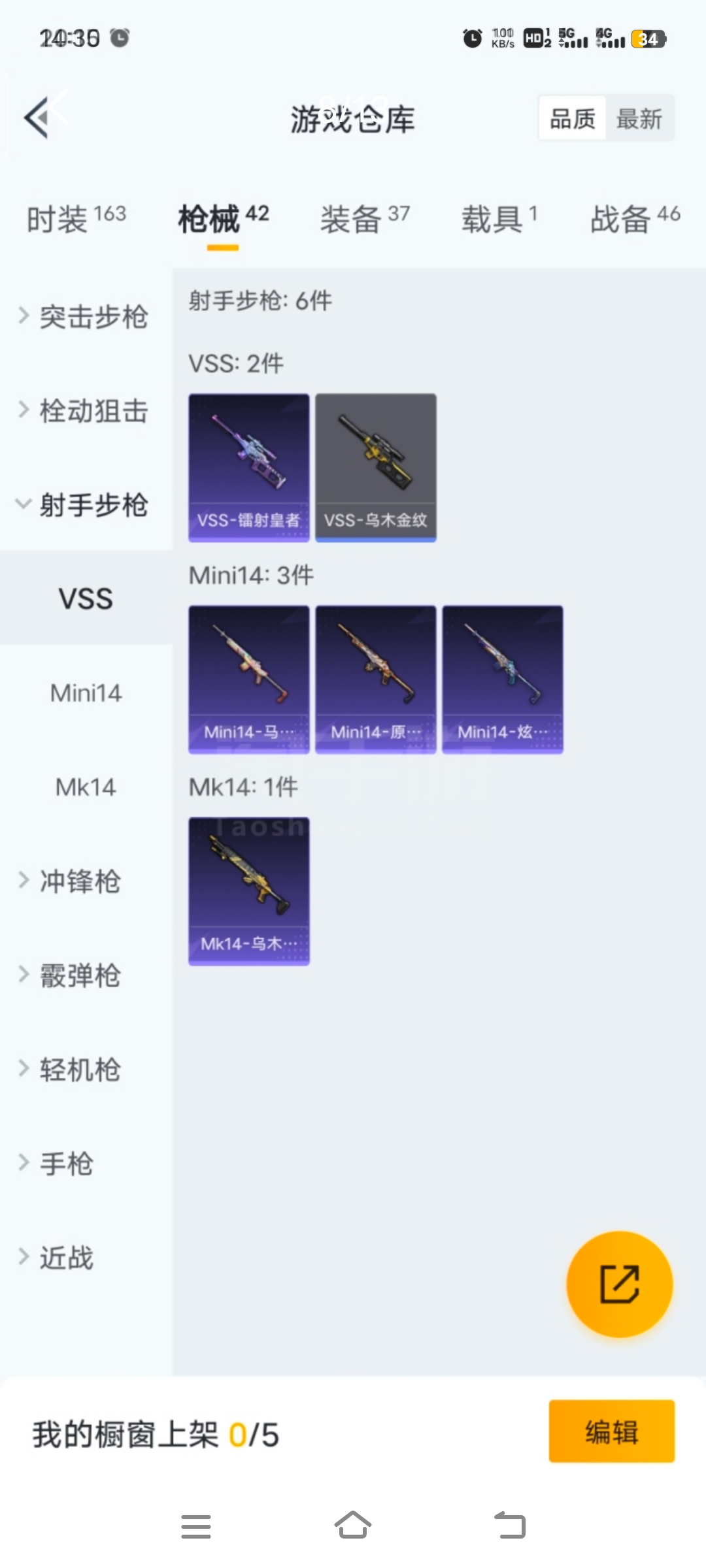Viewport: 706px width, 1568px height.
Task: Sort by 最新
Action: (x=639, y=119)
